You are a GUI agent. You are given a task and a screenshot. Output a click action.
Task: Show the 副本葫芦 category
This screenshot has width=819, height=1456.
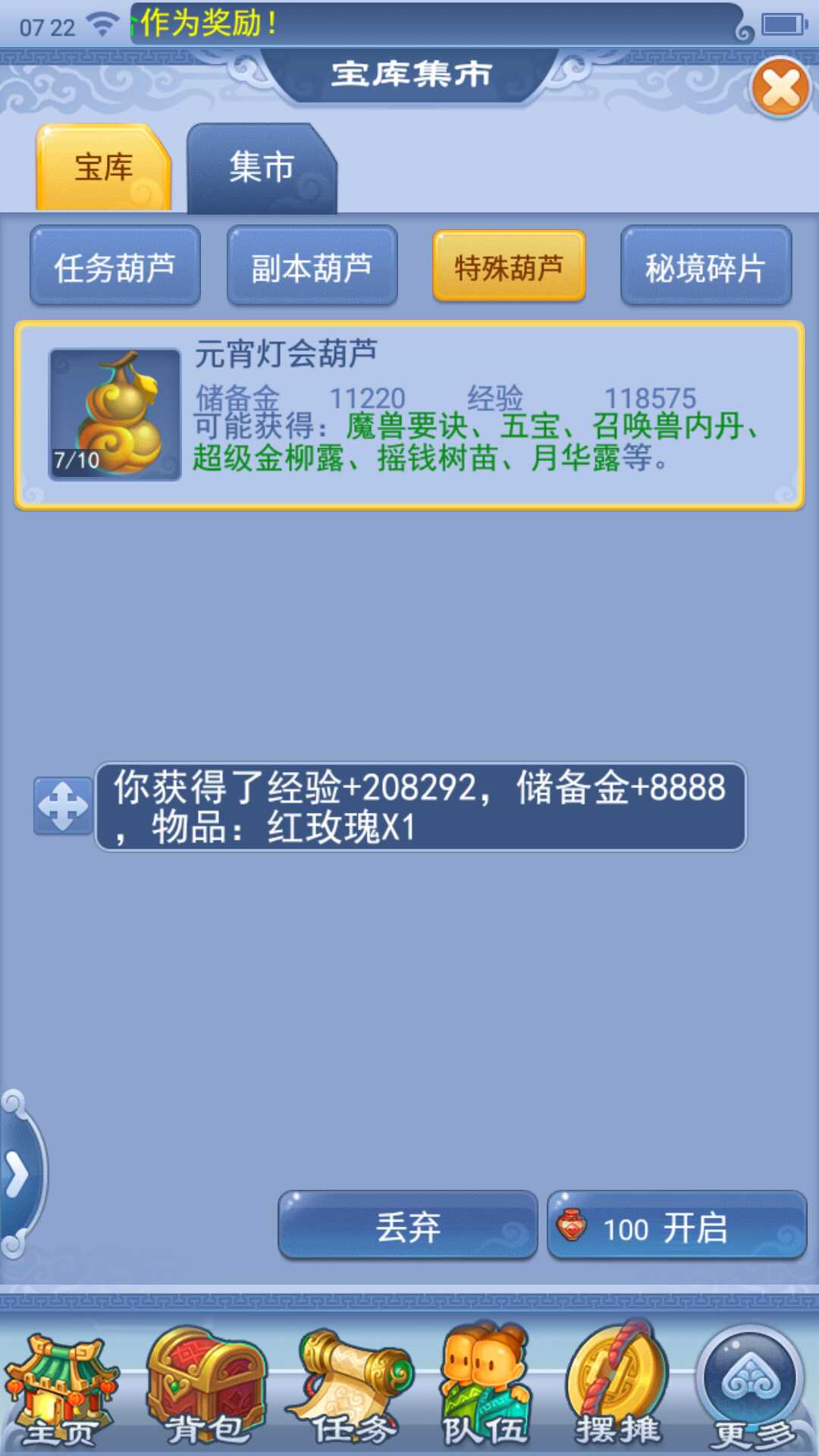[x=312, y=267]
